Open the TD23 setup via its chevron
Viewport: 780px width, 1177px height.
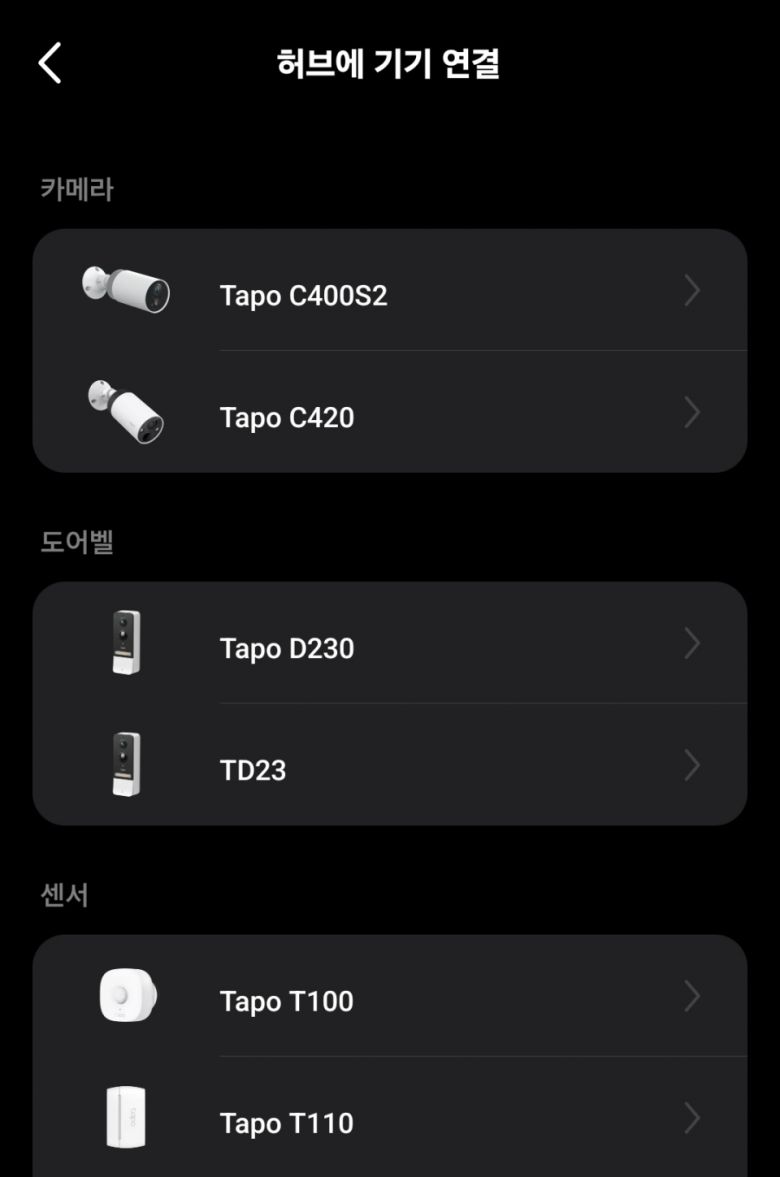pos(692,766)
